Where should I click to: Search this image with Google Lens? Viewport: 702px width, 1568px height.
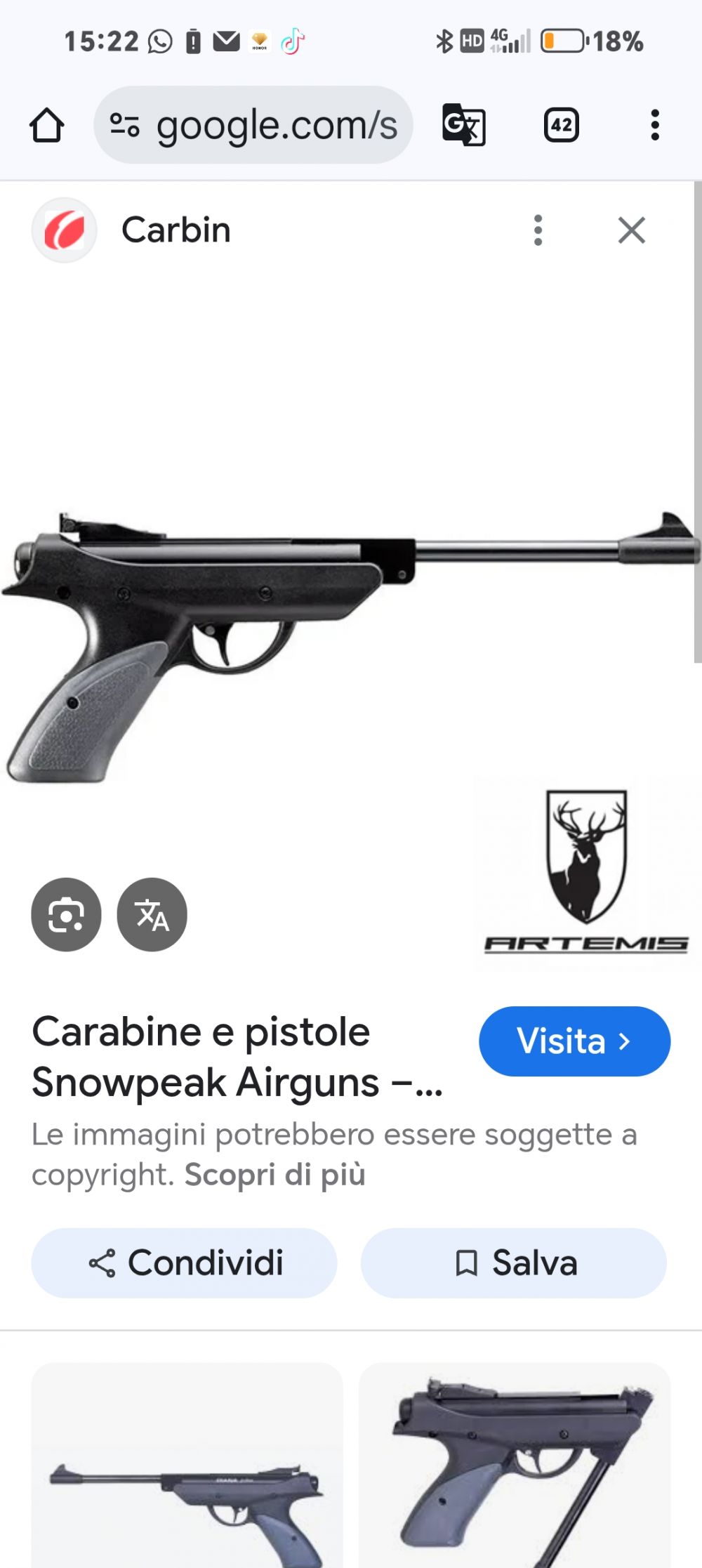point(66,914)
